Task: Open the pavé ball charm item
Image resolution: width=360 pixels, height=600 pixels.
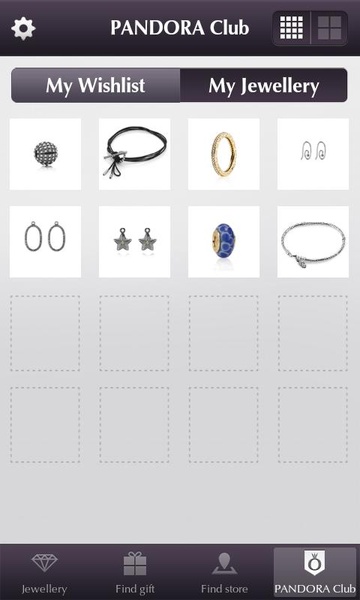Action: [x=45, y=154]
